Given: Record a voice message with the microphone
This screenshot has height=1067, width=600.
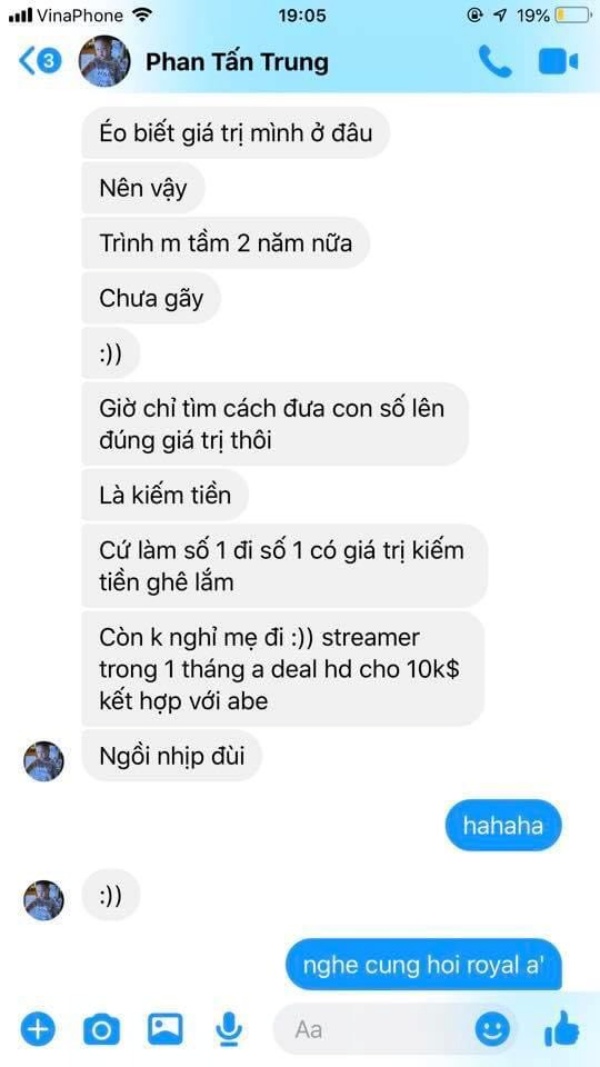Looking at the screenshot, I should tap(231, 1030).
